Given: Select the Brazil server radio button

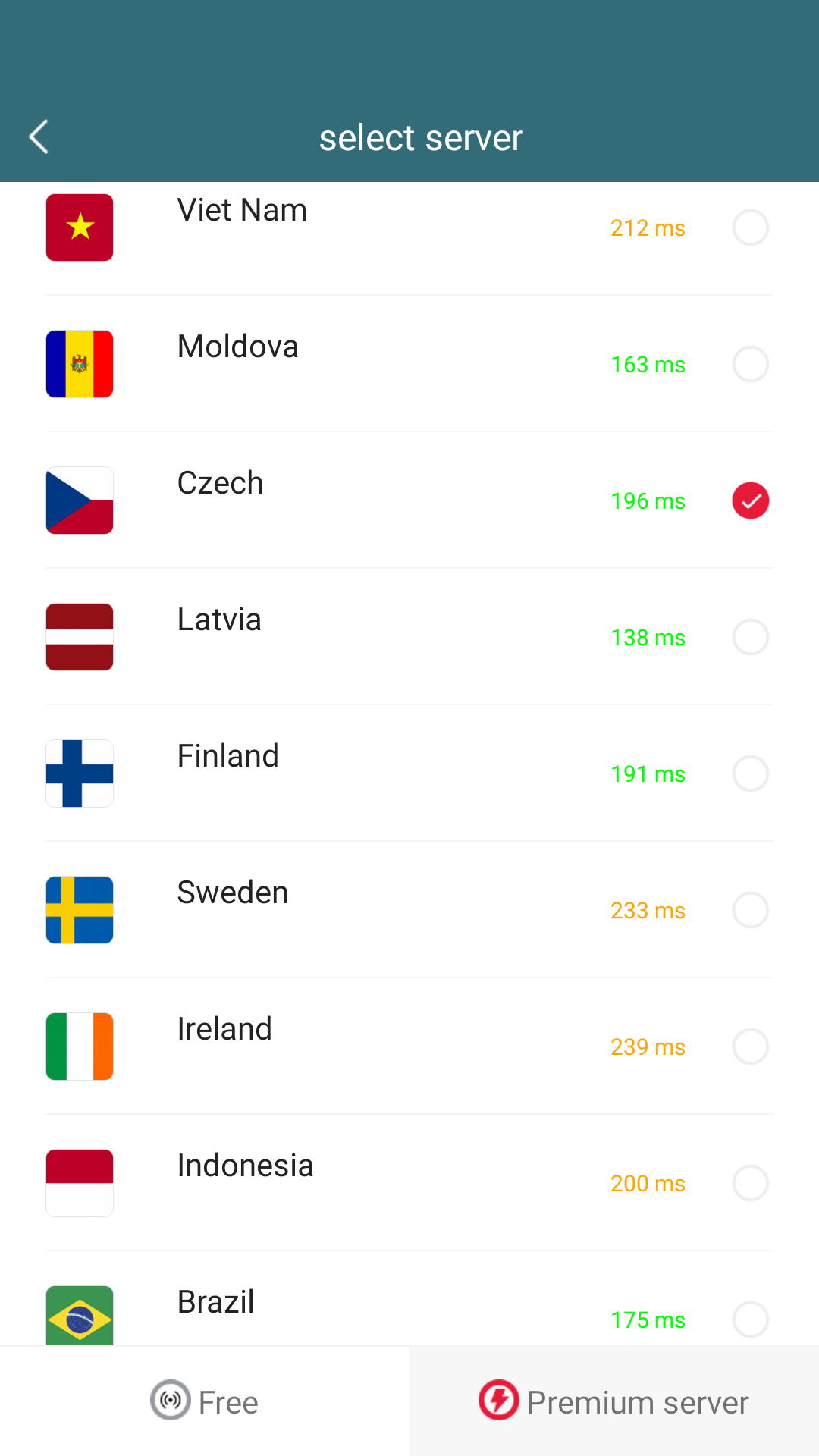Looking at the screenshot, I should coord(750,1319).
